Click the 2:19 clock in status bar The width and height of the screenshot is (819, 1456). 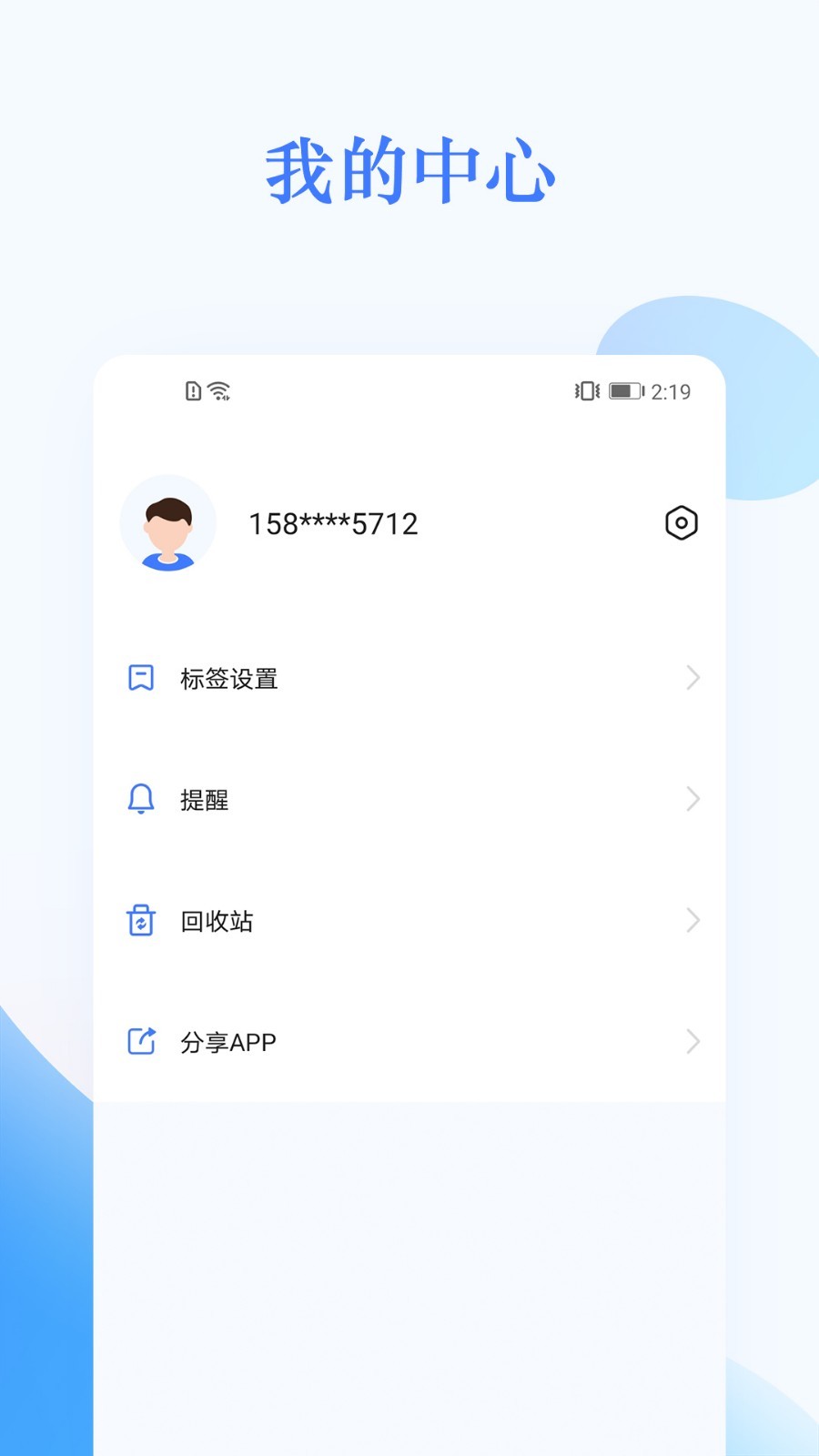[x=672, y=390]
